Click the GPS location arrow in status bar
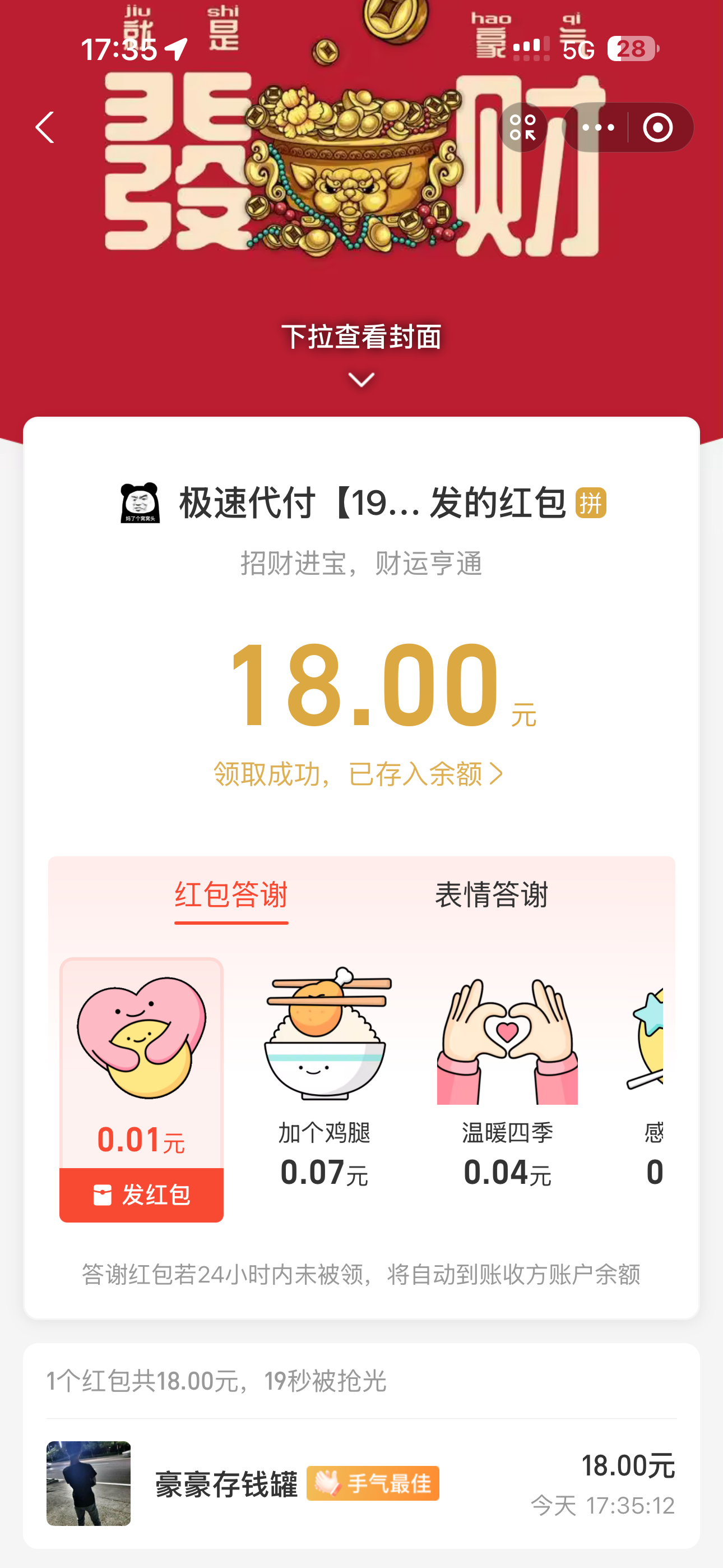The height and width of the screenshot is (1568, 723). point(174,49)
